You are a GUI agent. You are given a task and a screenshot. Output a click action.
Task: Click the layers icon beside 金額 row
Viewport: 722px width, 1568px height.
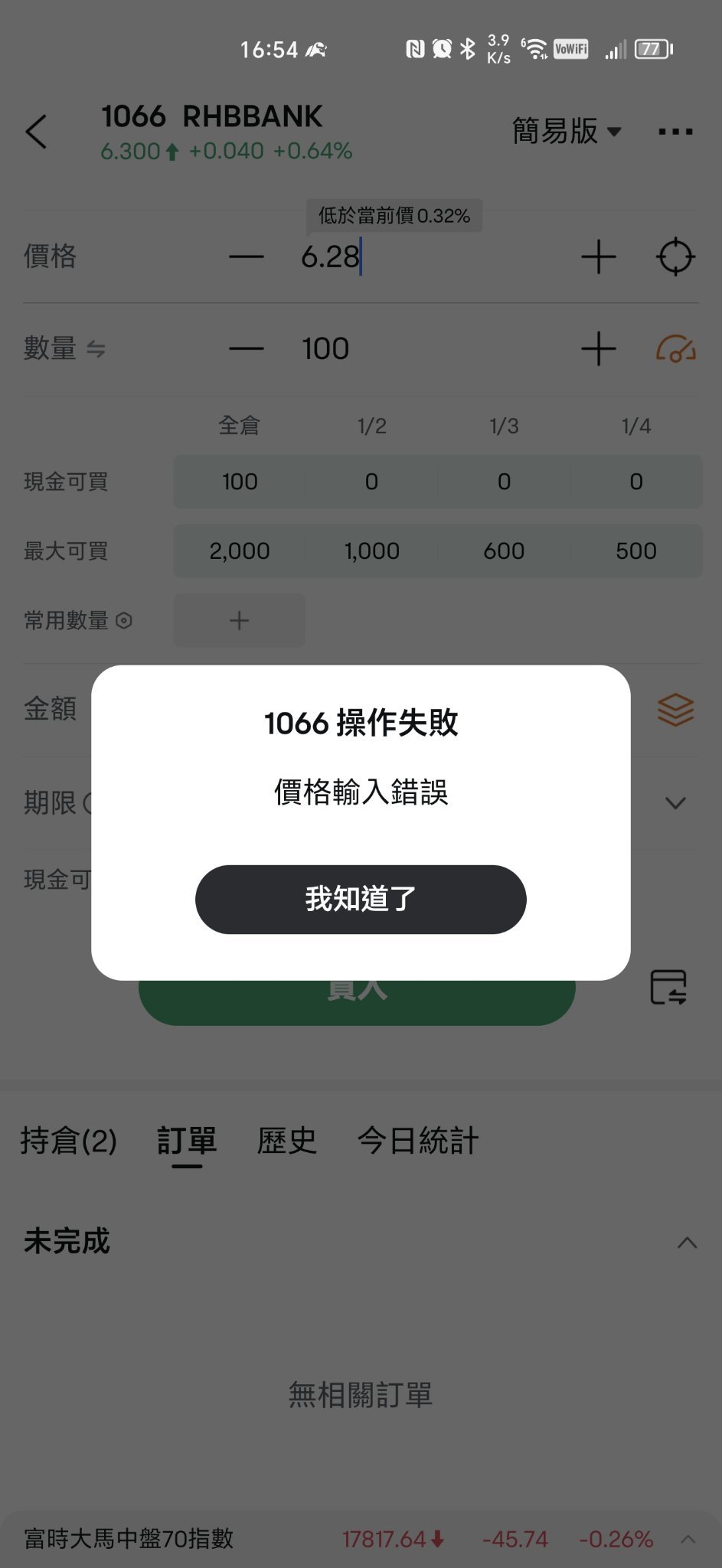tap(675, 709)
